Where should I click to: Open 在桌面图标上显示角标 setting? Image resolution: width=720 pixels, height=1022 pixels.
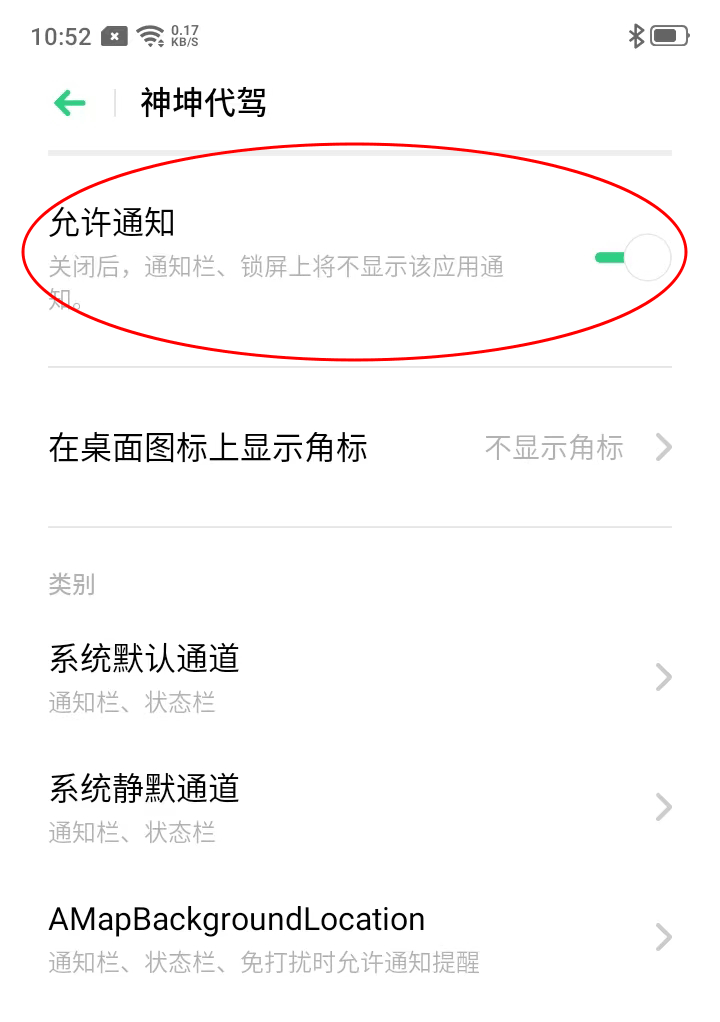tap(360, 447)
